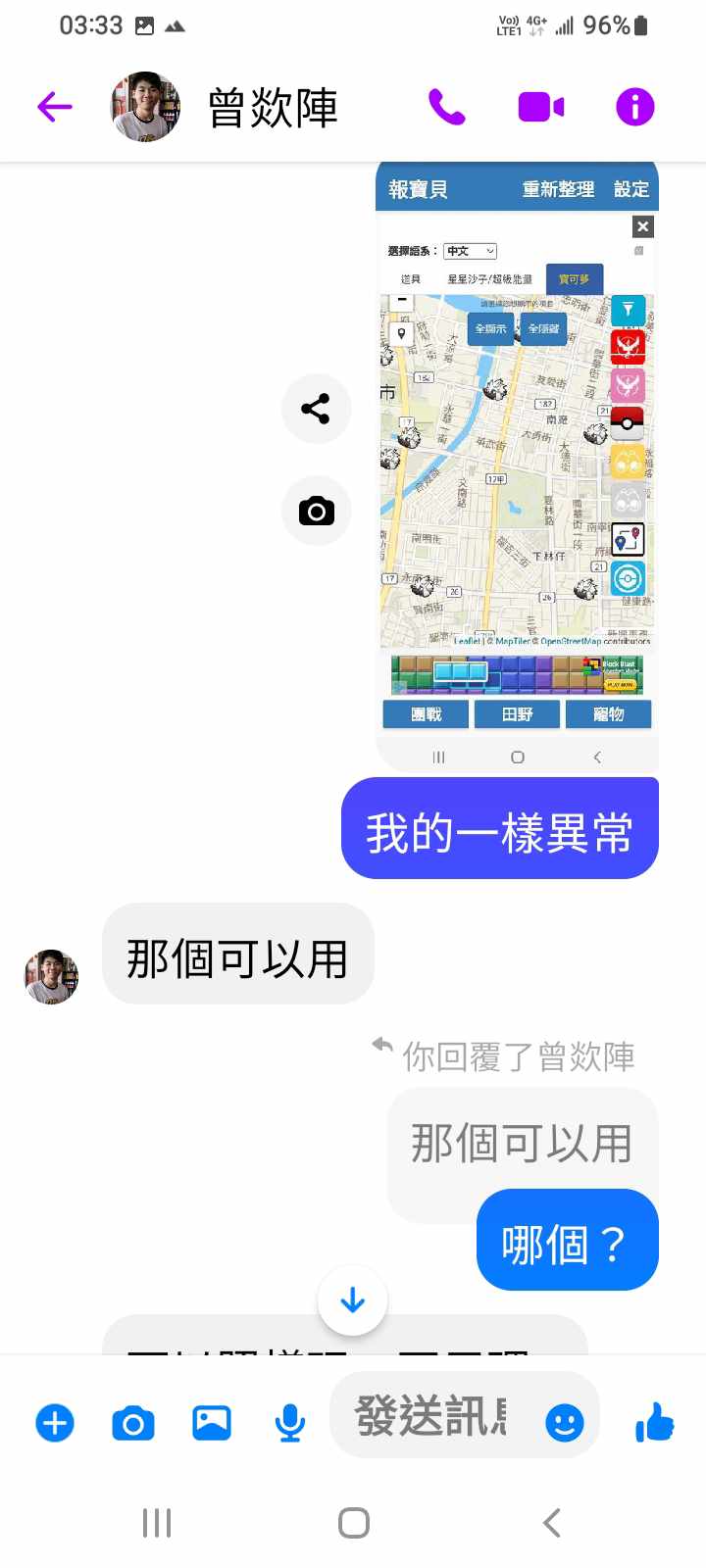Open conversation info details
Viewport: 706px width, 1568px height.
coord(634,107)
